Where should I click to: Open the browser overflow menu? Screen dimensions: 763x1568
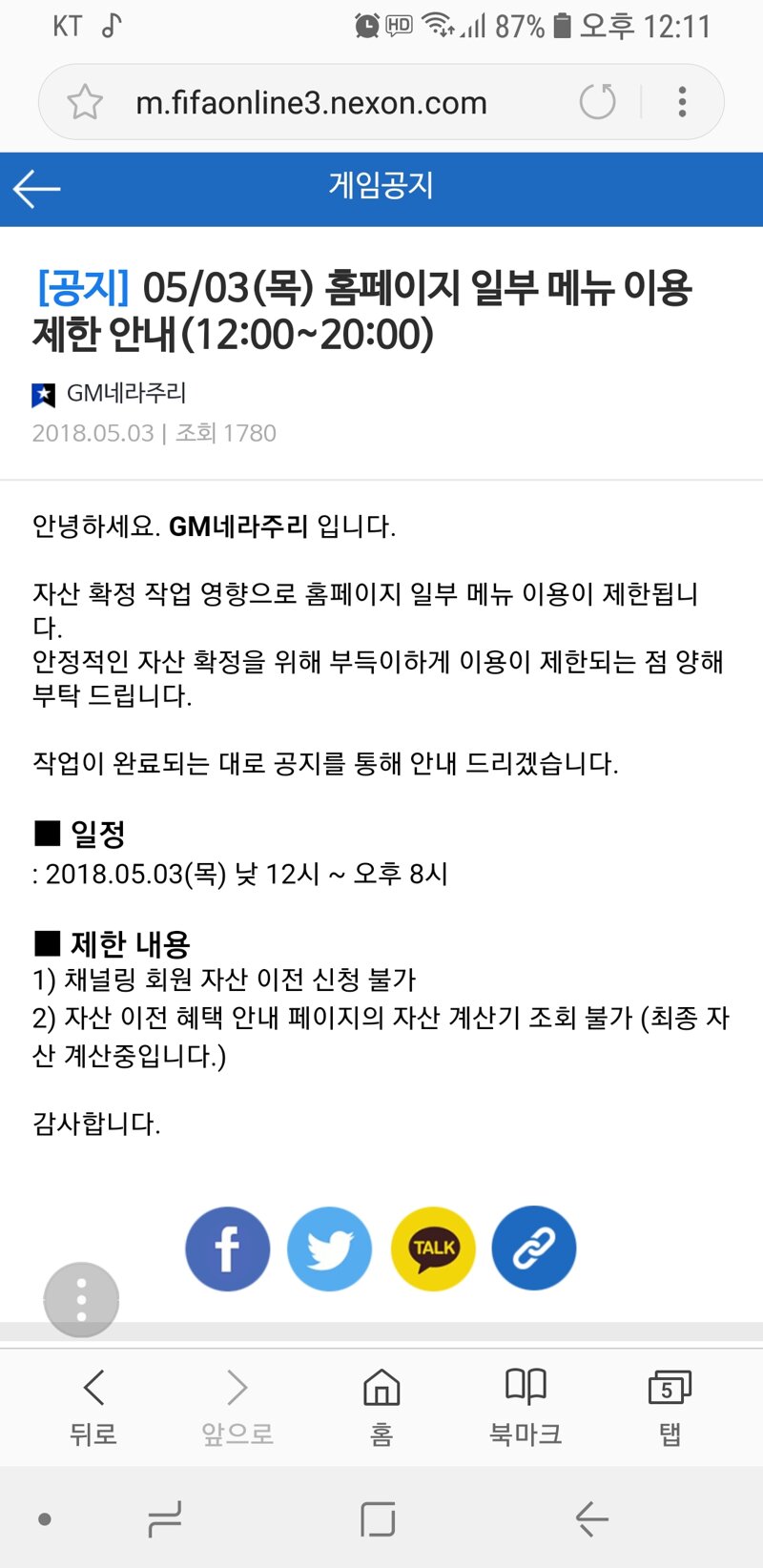[682, 102]
